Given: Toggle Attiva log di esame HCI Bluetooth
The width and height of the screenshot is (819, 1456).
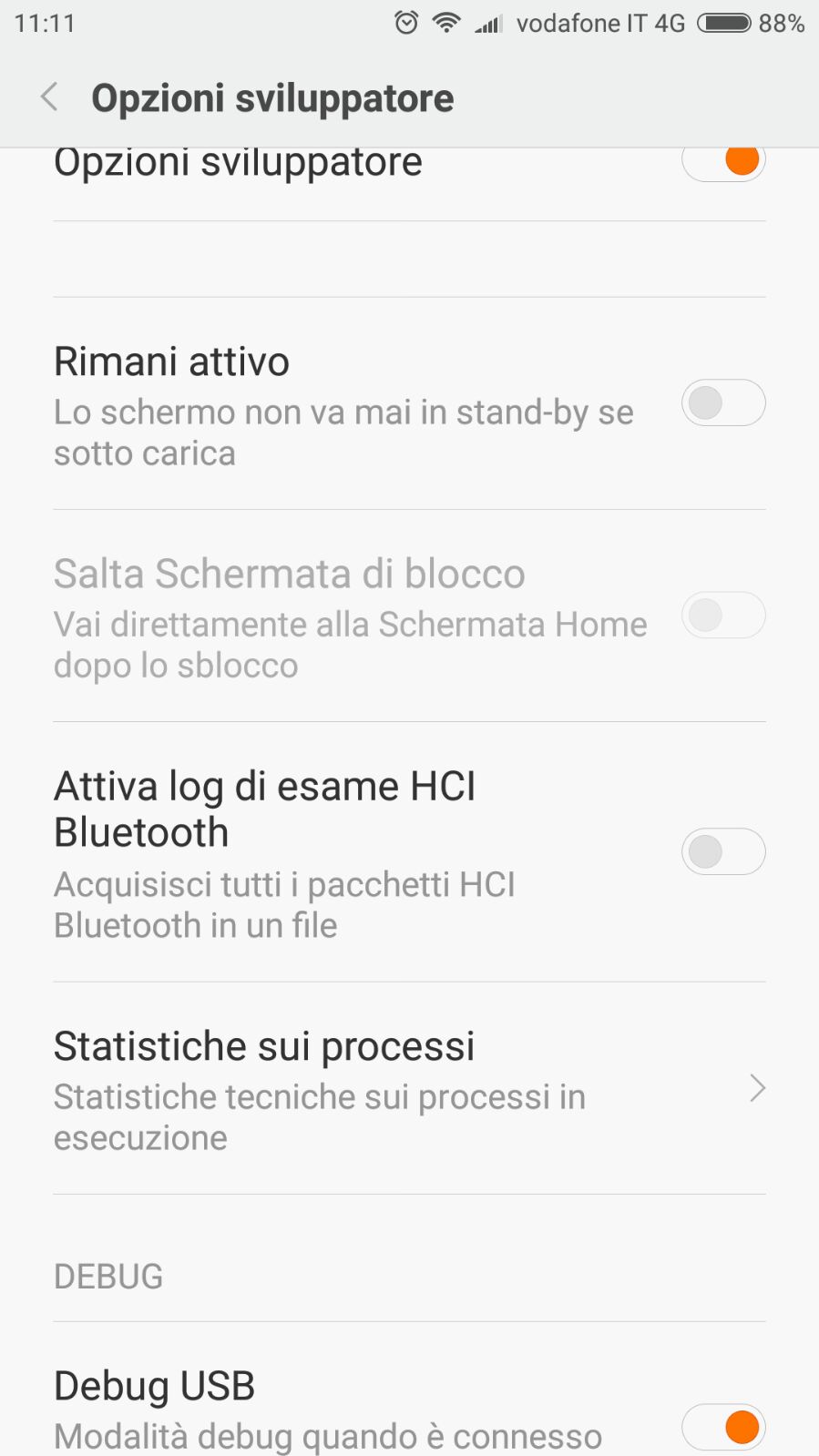Looking at the screenshot, I should (x=723, y=851).
